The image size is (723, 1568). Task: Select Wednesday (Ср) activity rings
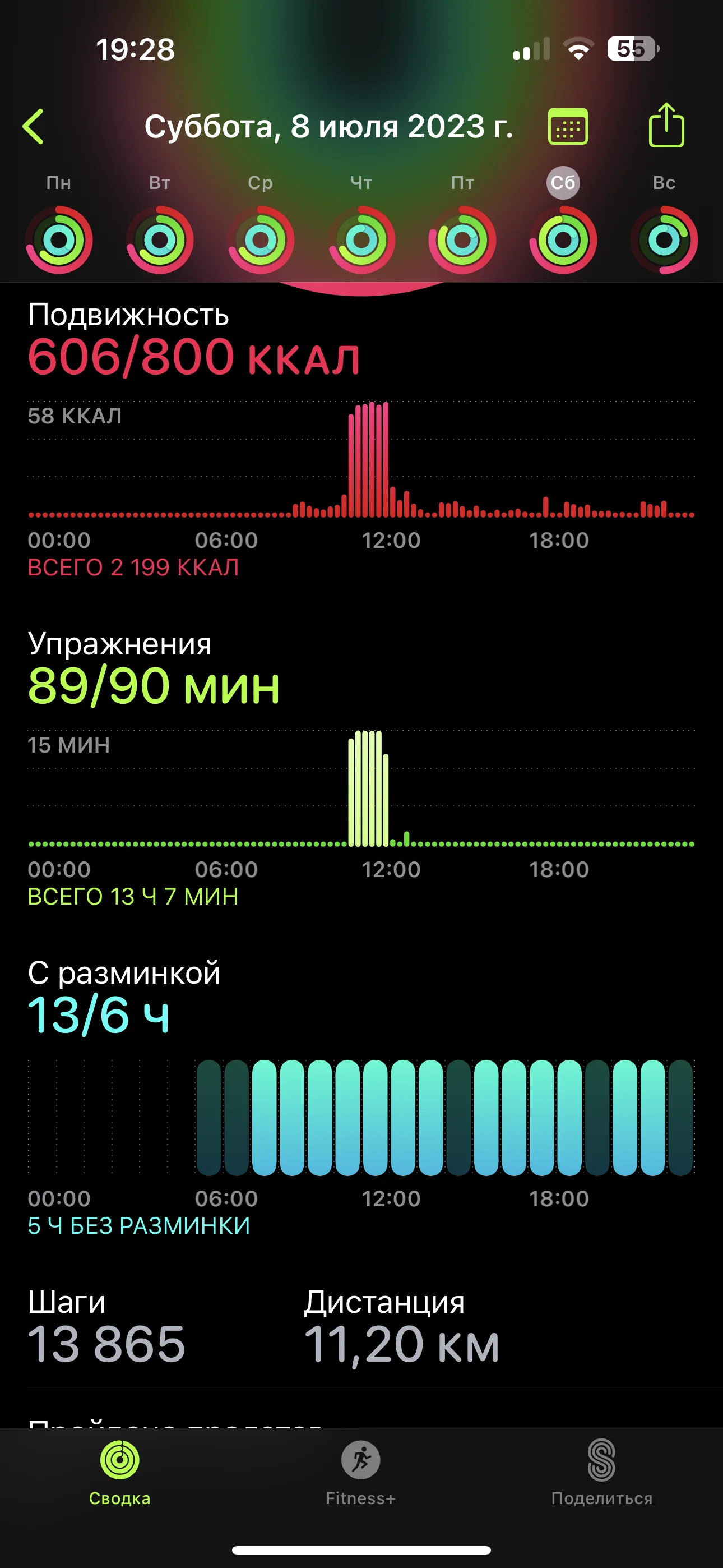pyautogui.click(x=261, y=240)
